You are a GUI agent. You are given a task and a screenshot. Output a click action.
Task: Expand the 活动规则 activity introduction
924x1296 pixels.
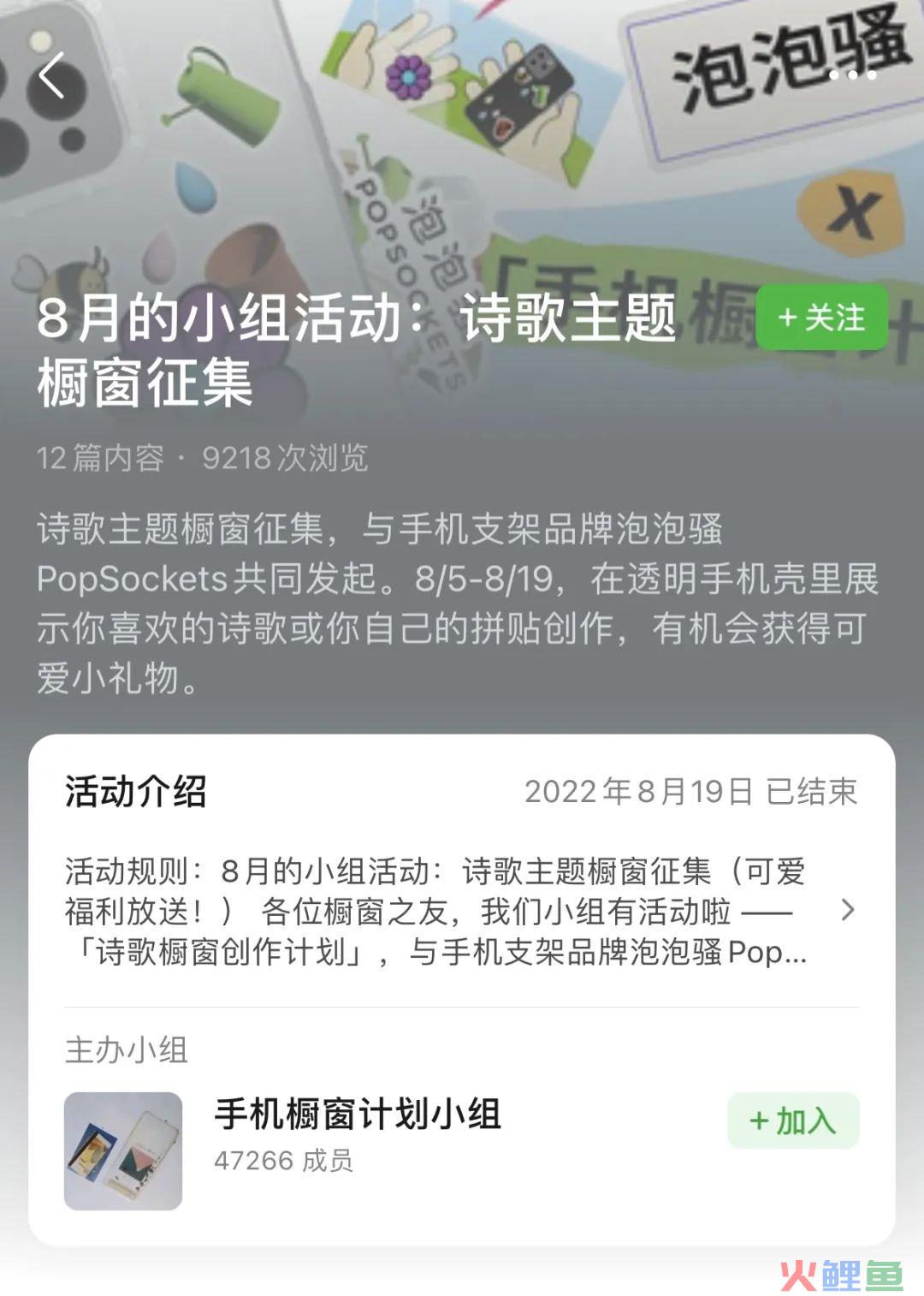click(x=847, y=910)
